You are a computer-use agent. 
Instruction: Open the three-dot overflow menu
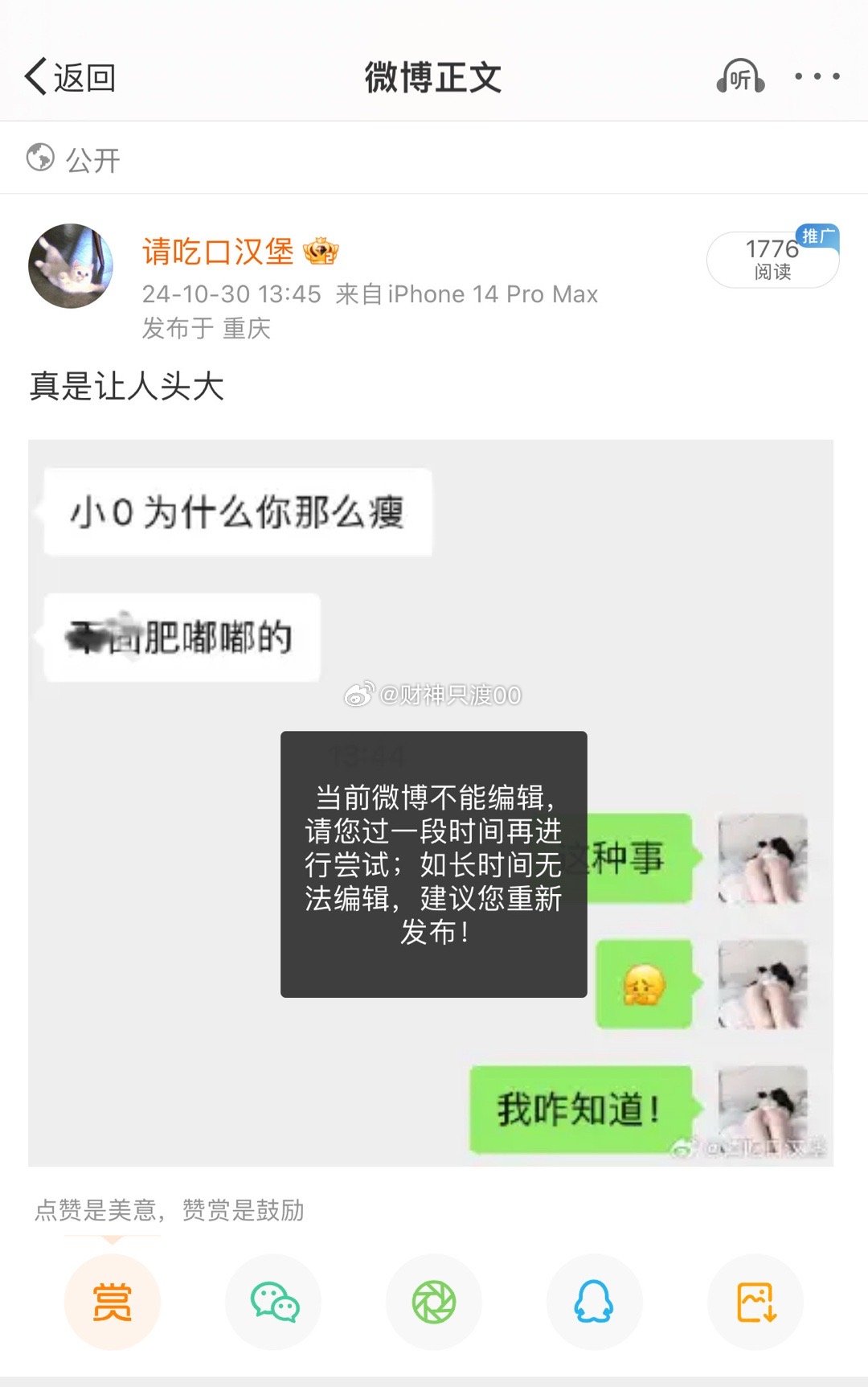817,77
